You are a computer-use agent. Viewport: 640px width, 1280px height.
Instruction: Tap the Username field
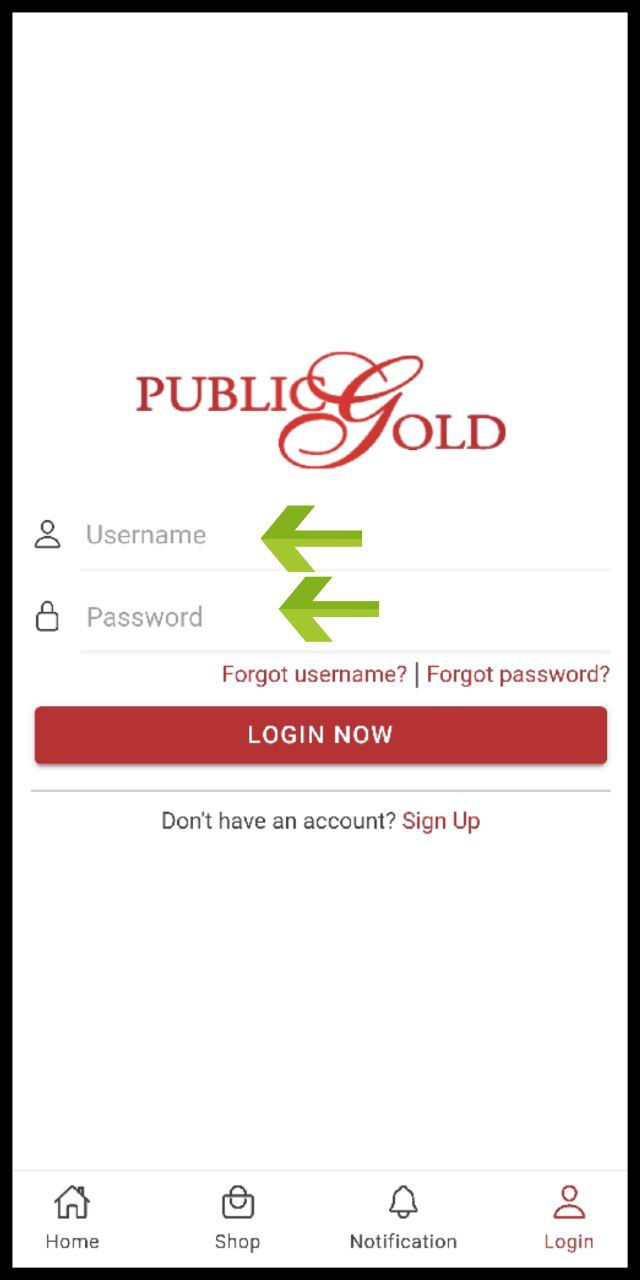pyautogui.click(x=345, y=535)
